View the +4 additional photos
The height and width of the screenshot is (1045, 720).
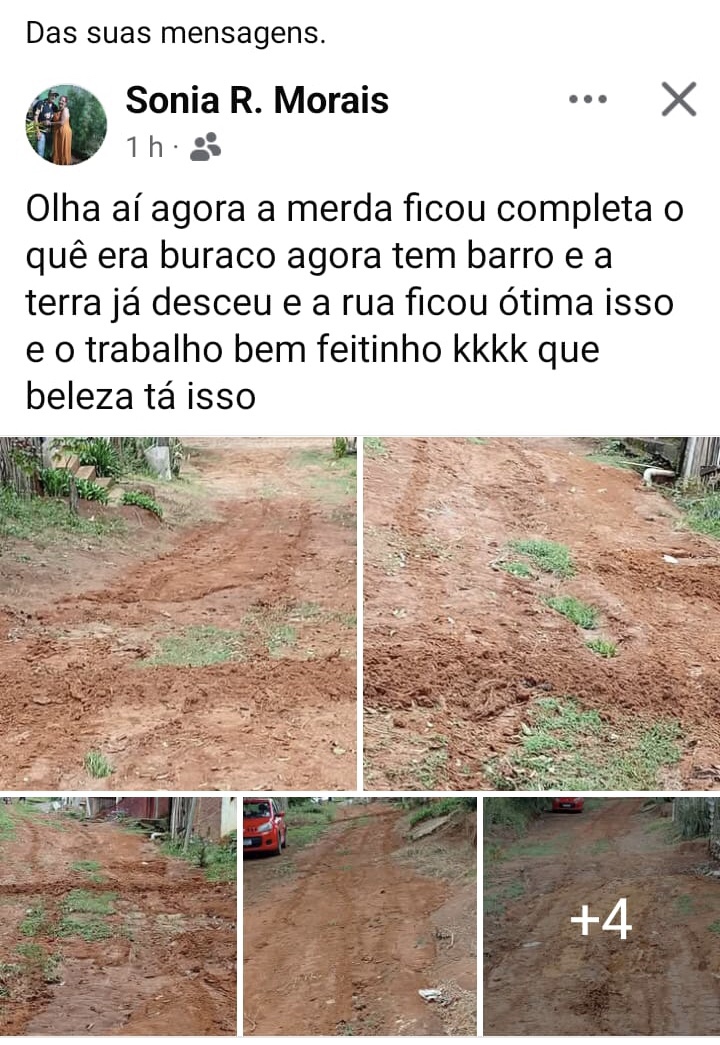click(601, 915)
